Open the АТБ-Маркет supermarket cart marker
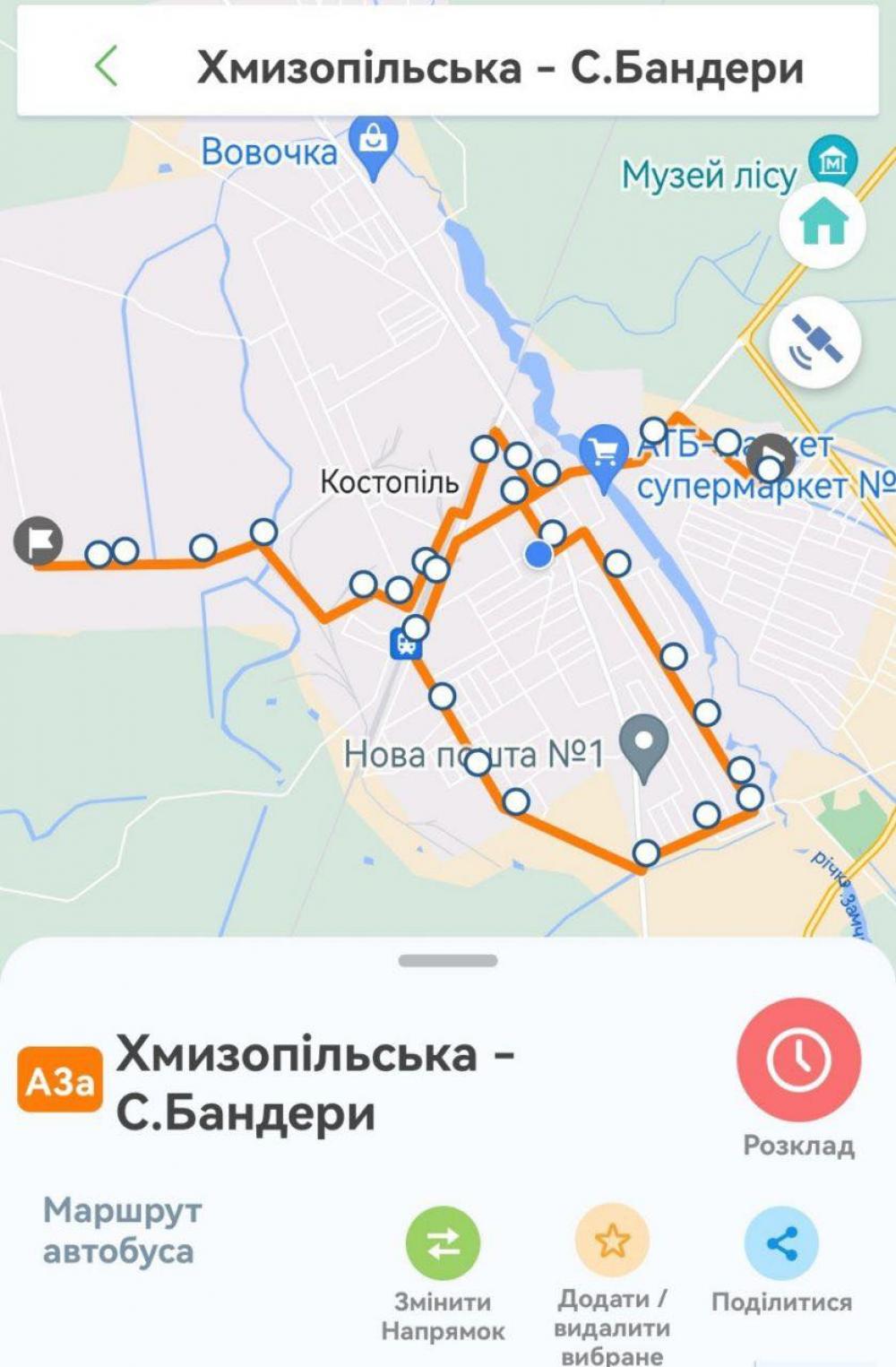Screen dimensions: 896x1367 point(604,453)
